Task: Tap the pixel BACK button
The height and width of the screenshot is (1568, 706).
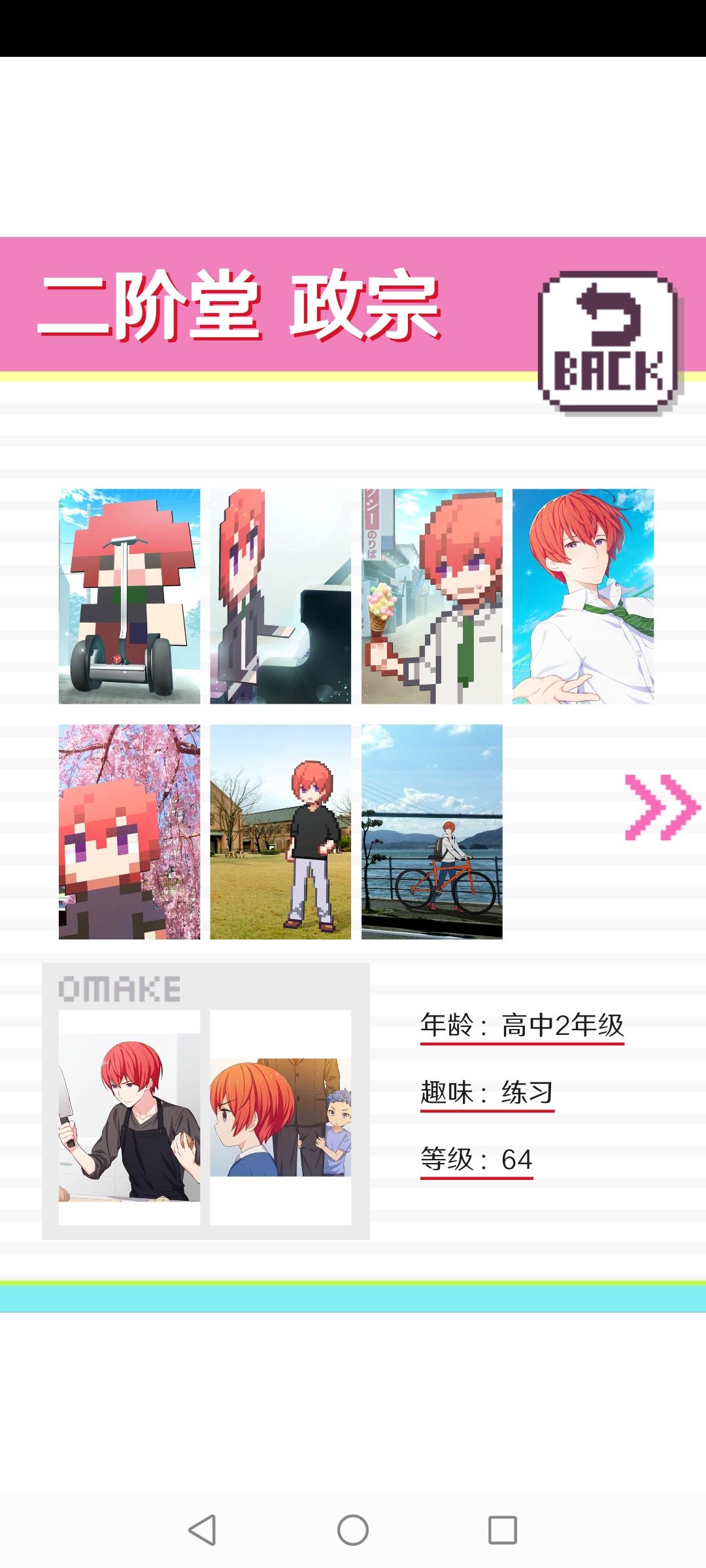Action: point(610,342)
